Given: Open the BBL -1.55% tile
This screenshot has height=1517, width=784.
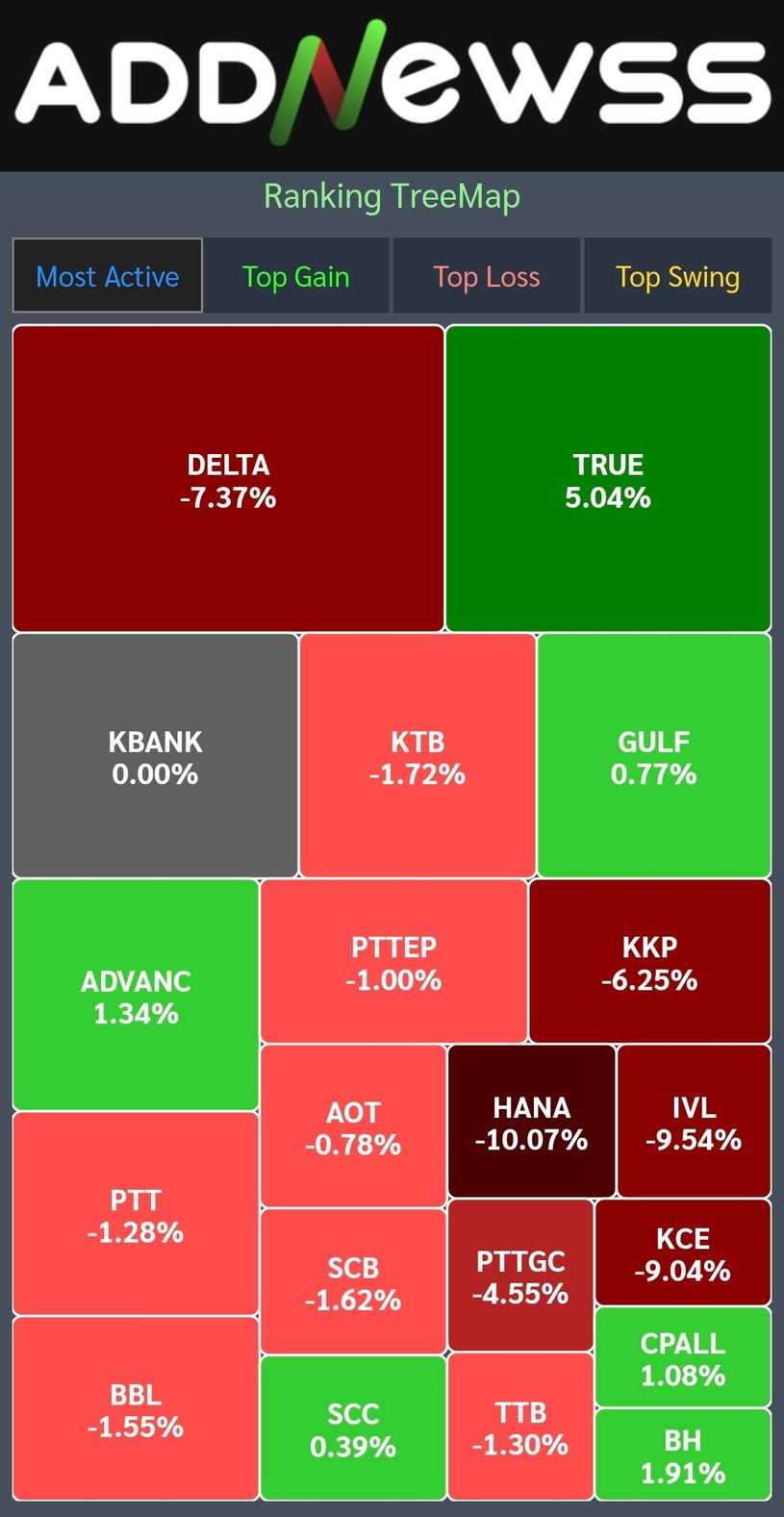Looking at the screenshot, I should point(136,1408).
